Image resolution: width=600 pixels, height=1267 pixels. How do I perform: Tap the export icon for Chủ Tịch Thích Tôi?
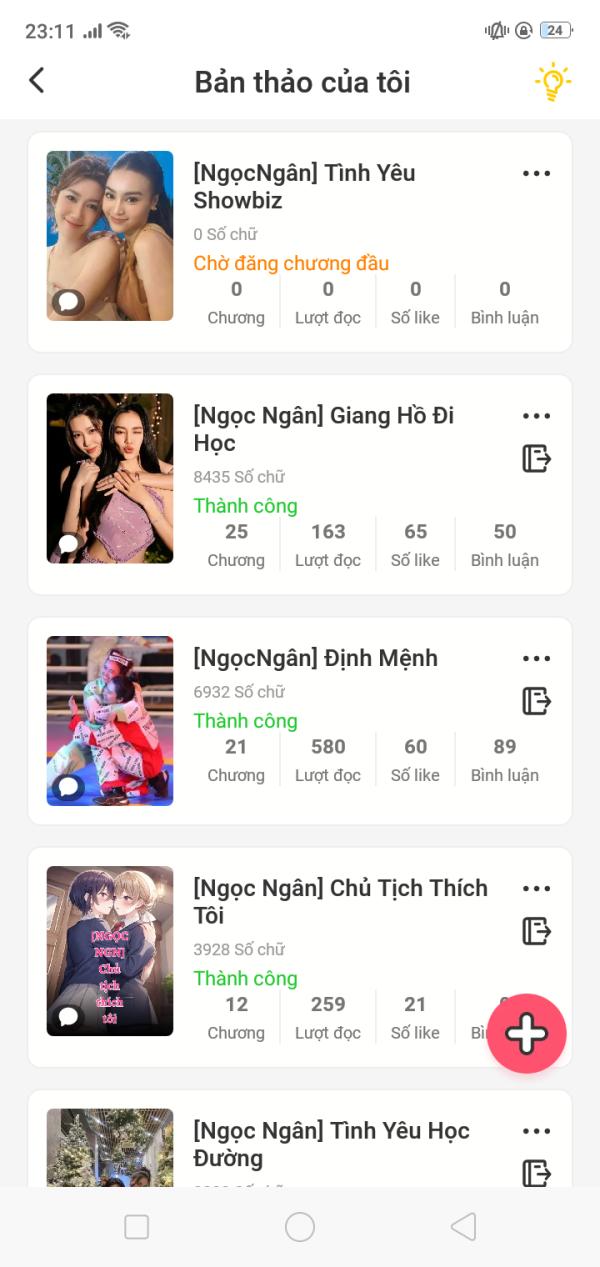536,931
